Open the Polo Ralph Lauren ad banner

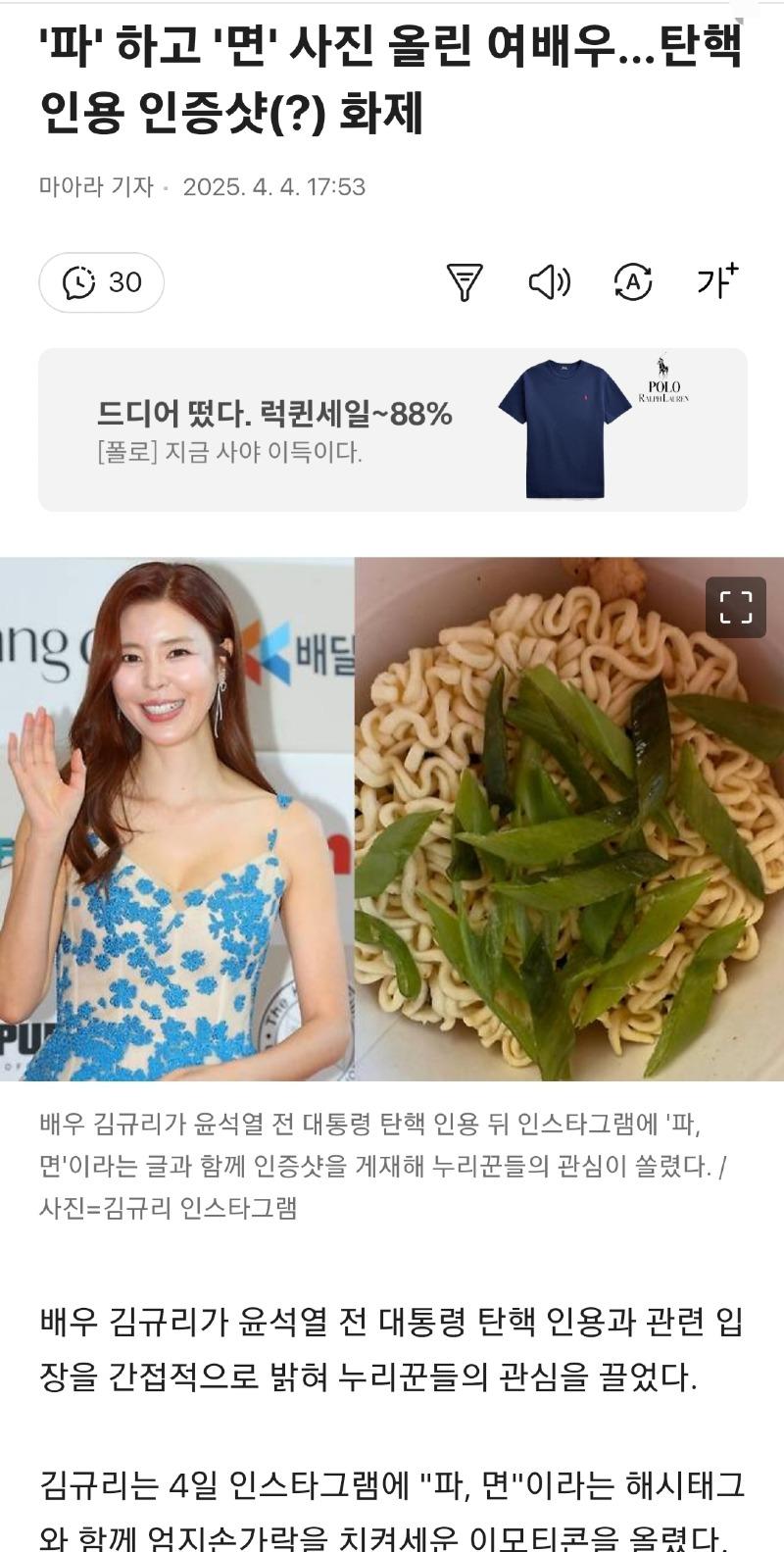click(393, 429)
